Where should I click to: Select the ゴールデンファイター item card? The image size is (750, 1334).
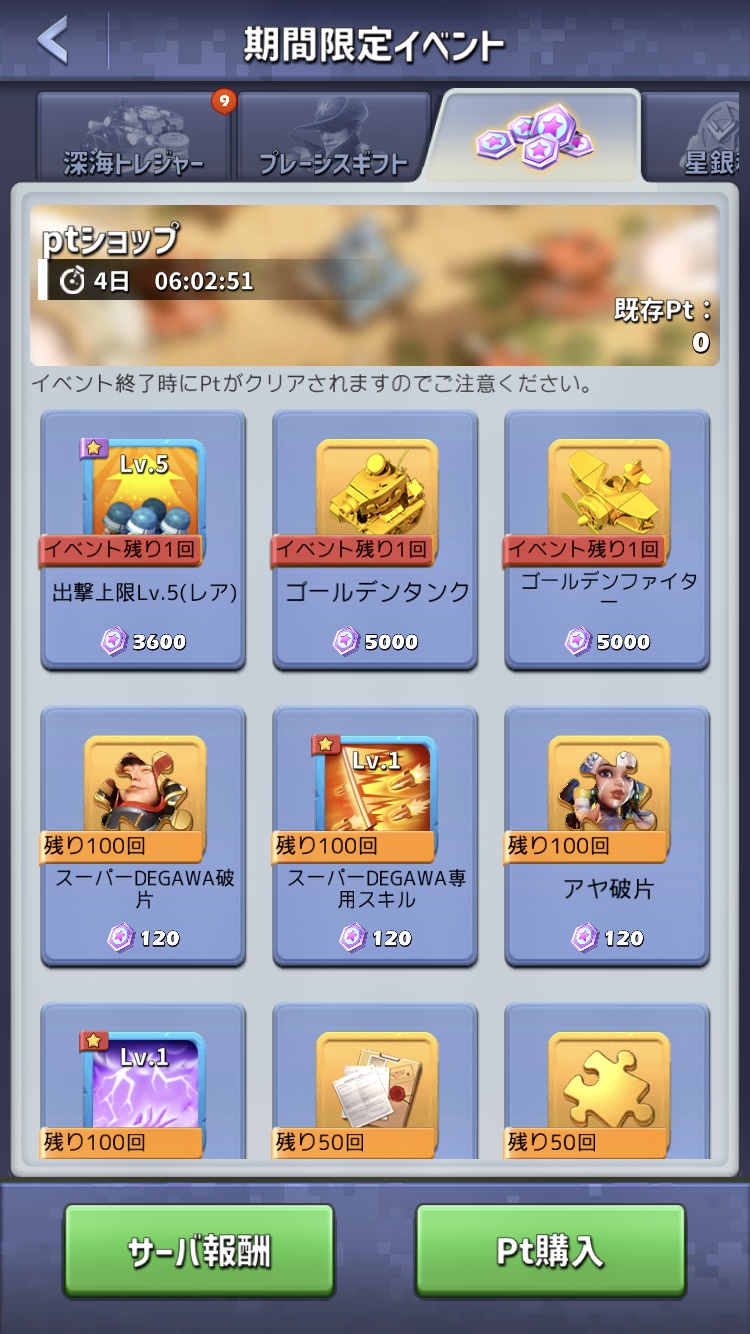coord(607,540)
